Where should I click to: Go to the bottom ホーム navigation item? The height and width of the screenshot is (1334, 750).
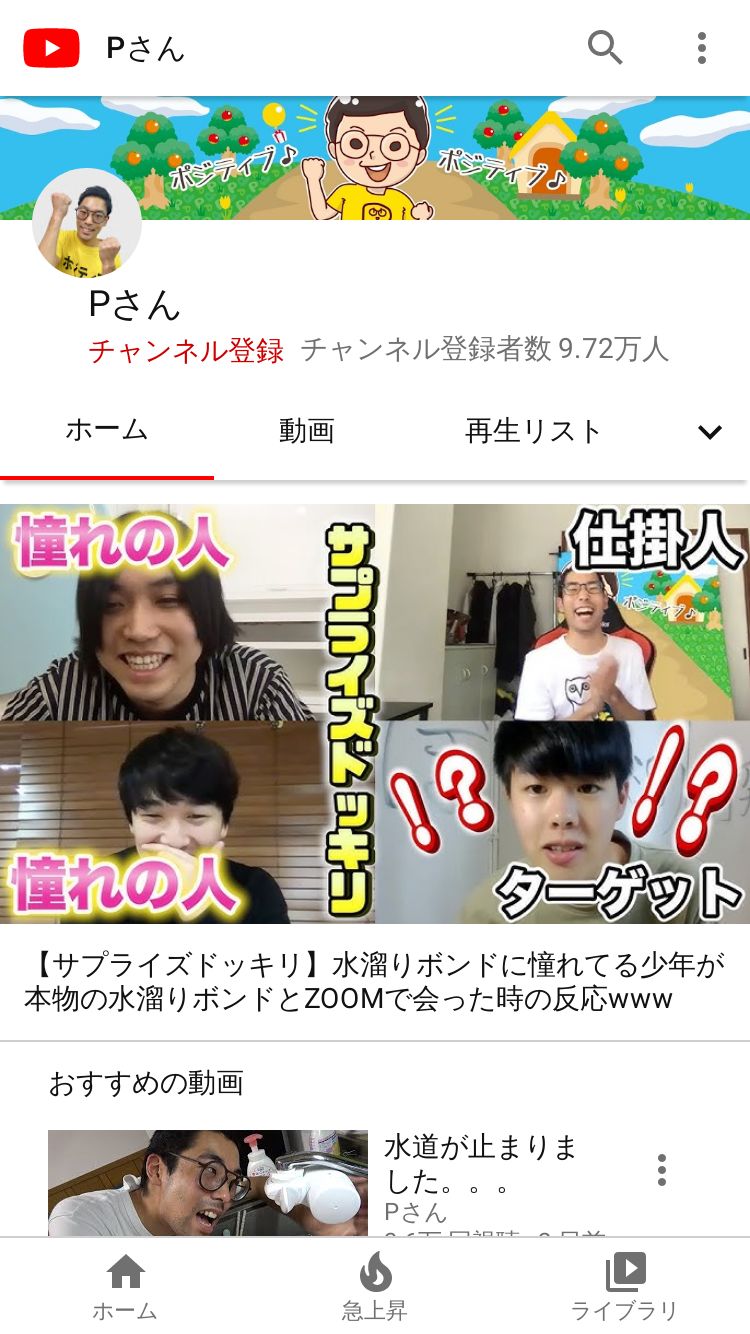coord(125,1286)
